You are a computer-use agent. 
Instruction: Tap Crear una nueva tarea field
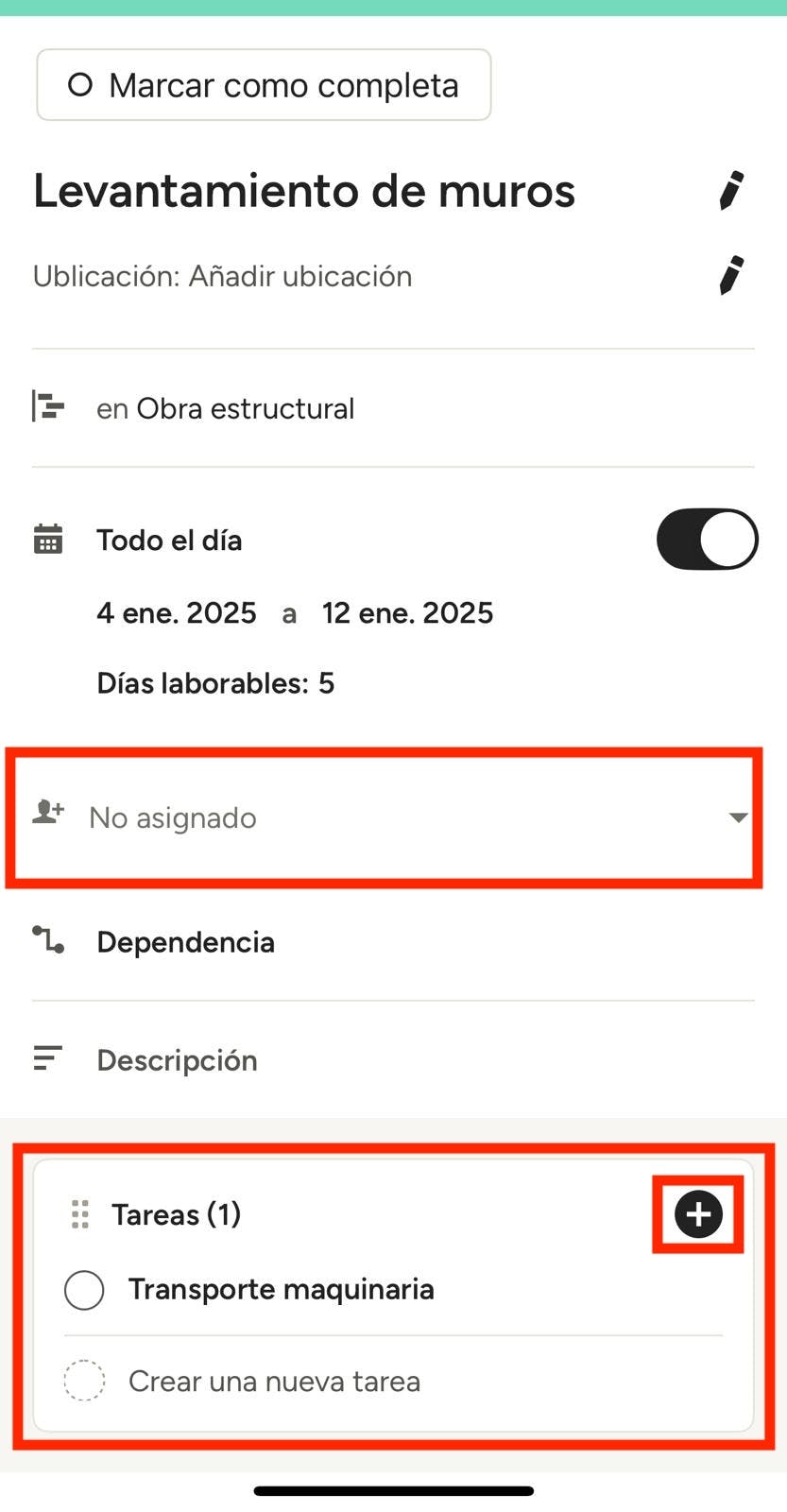pos(274,1382)
